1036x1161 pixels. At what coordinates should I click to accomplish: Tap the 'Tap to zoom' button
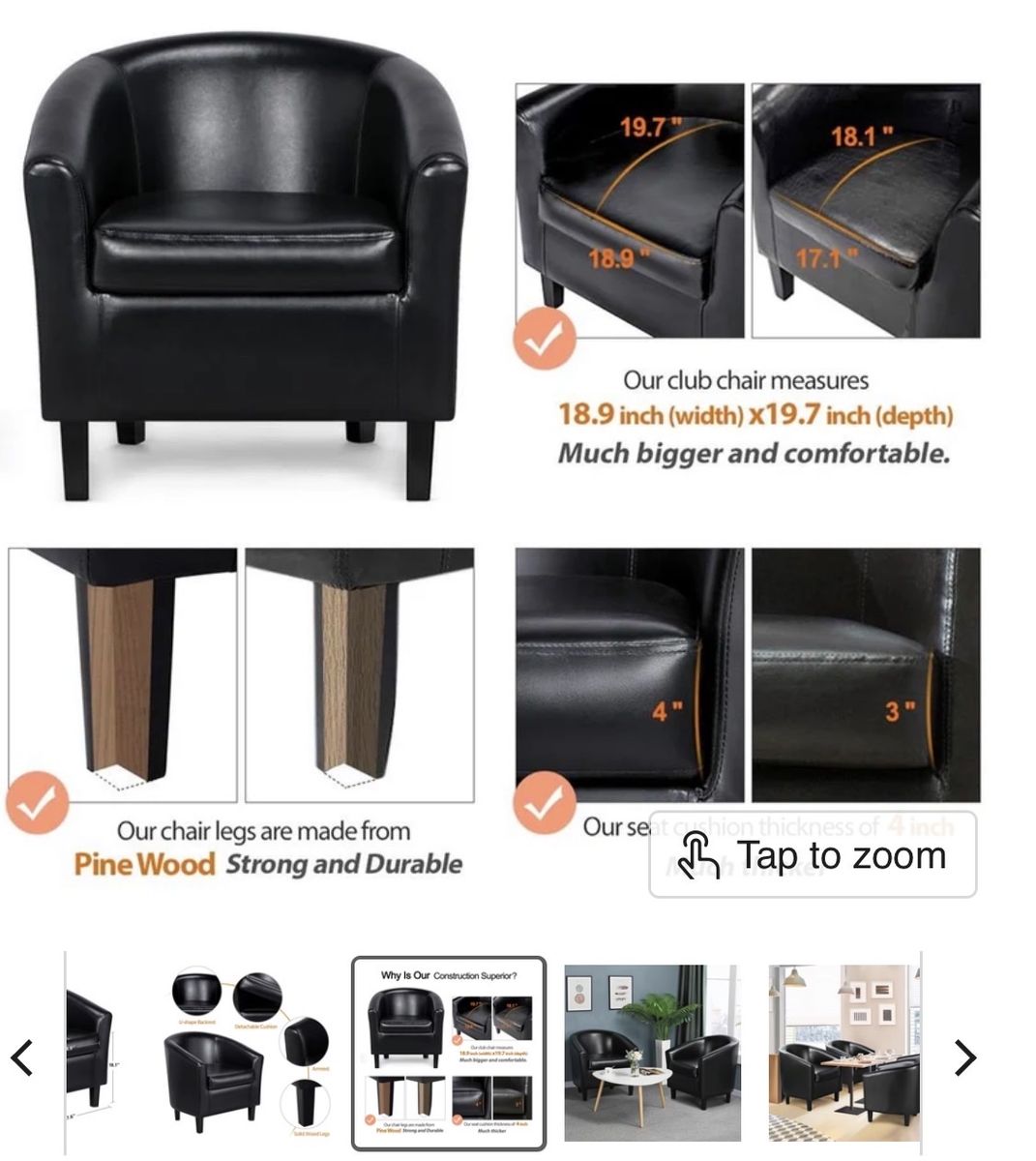pyautogui.click(x=813, y=855)
